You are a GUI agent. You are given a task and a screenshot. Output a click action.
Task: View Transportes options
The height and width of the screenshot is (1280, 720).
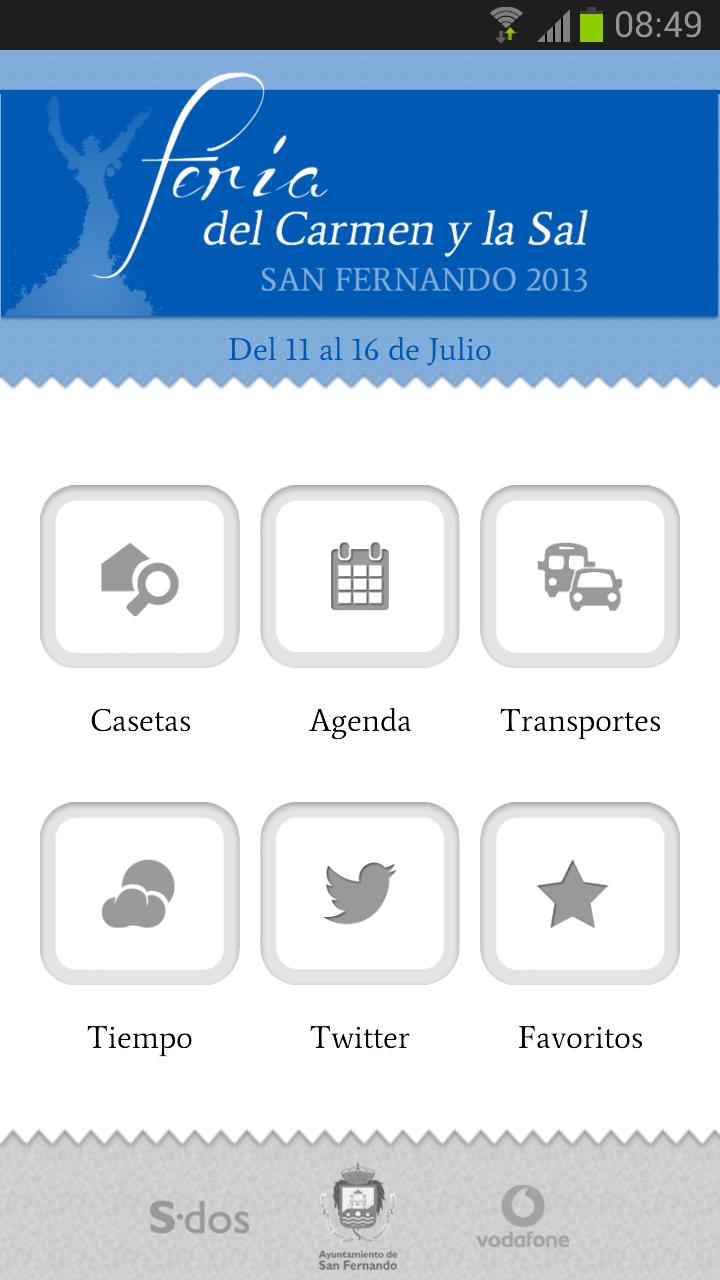[580, 577]
